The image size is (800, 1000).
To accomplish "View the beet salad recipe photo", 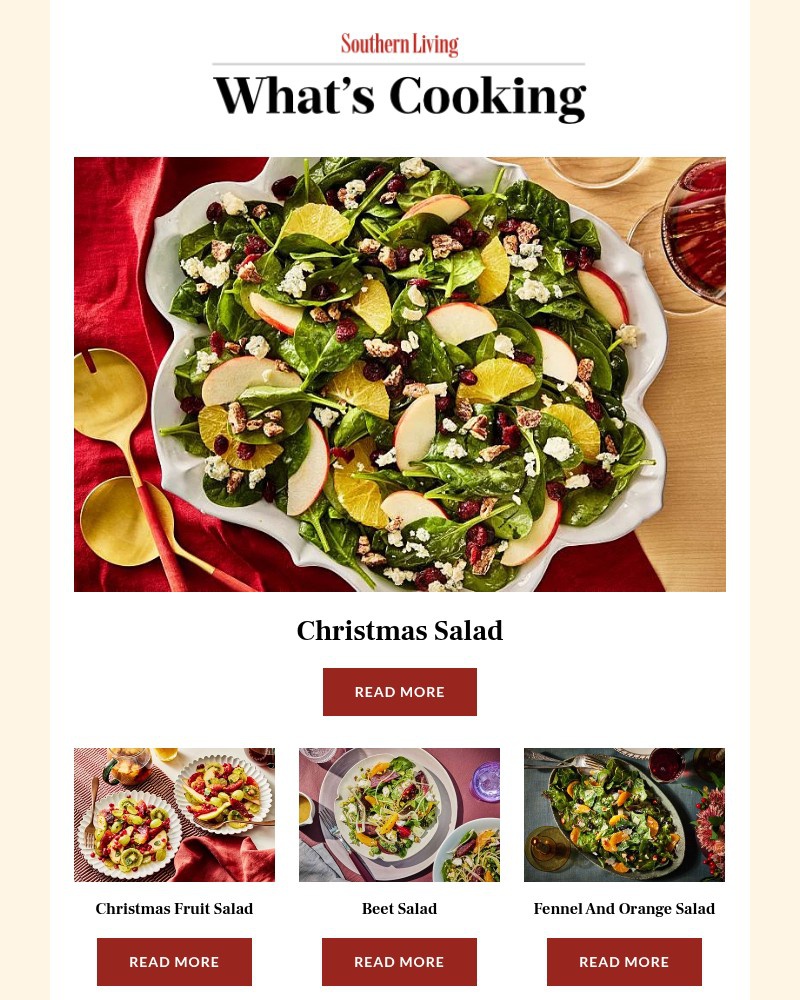I will (x=399, y=814).
